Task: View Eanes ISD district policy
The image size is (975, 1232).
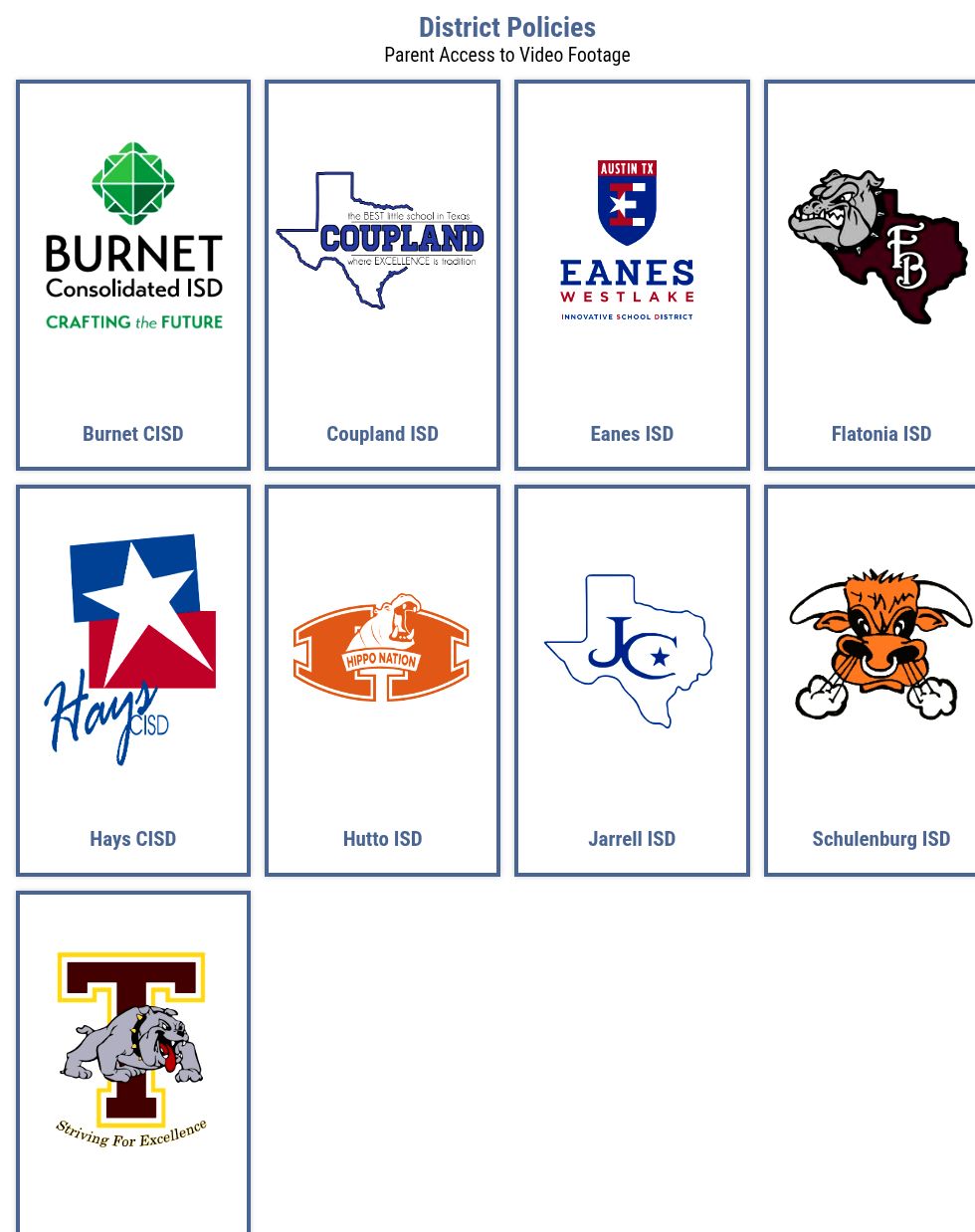Action: (632, 275)
